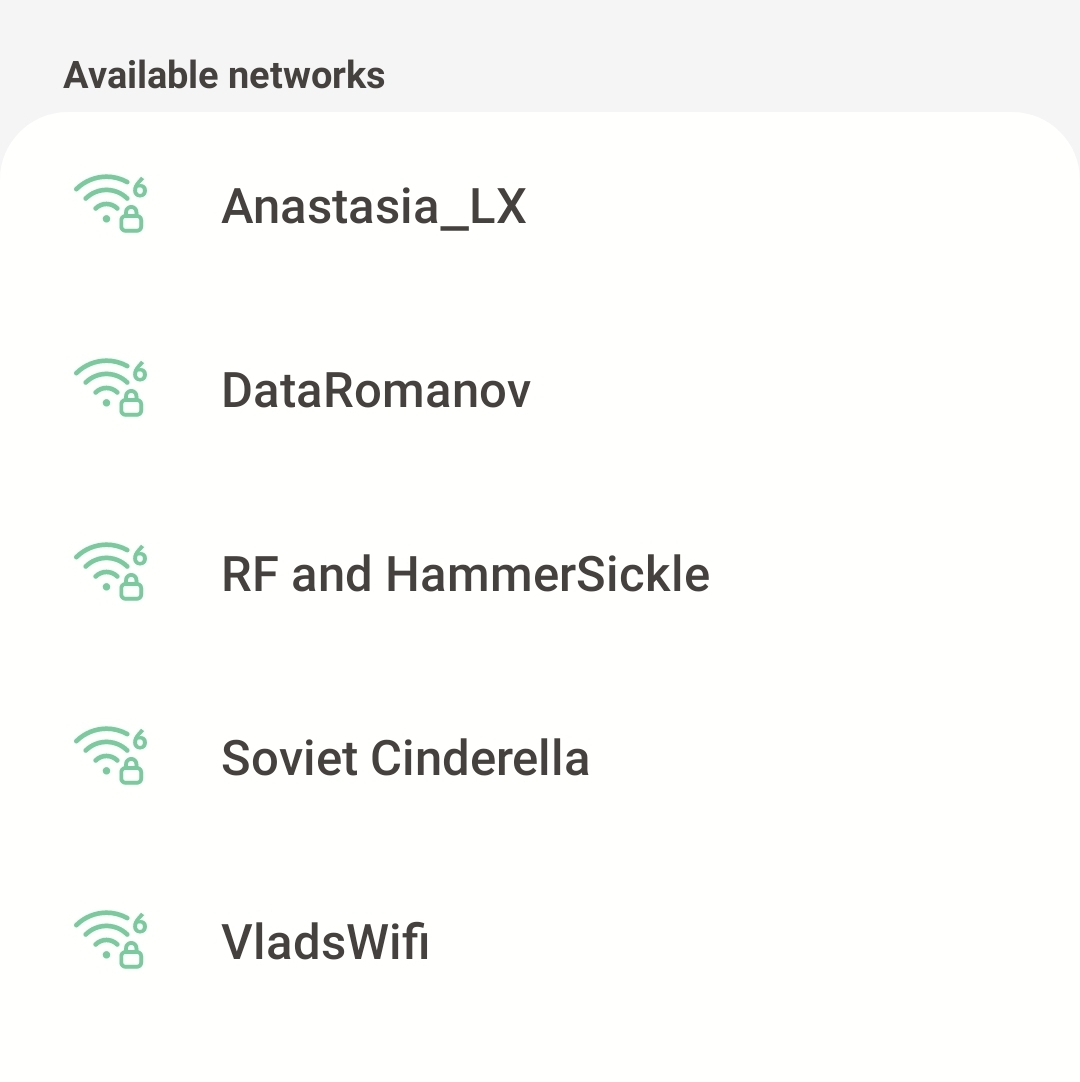Join the RF and HammerSickle network

pyautogui.click(x=465, y=575)
